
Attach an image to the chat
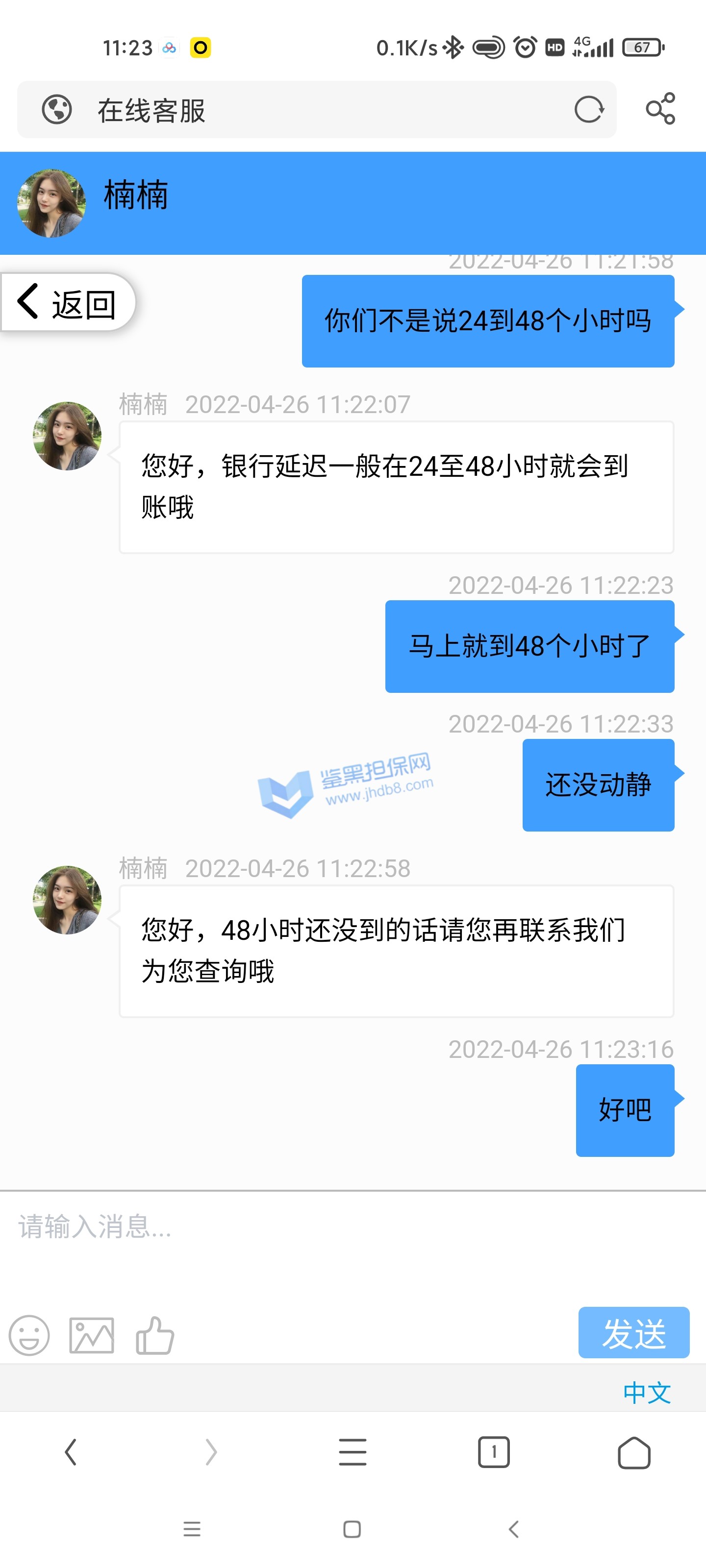(x=92, y=1335)
